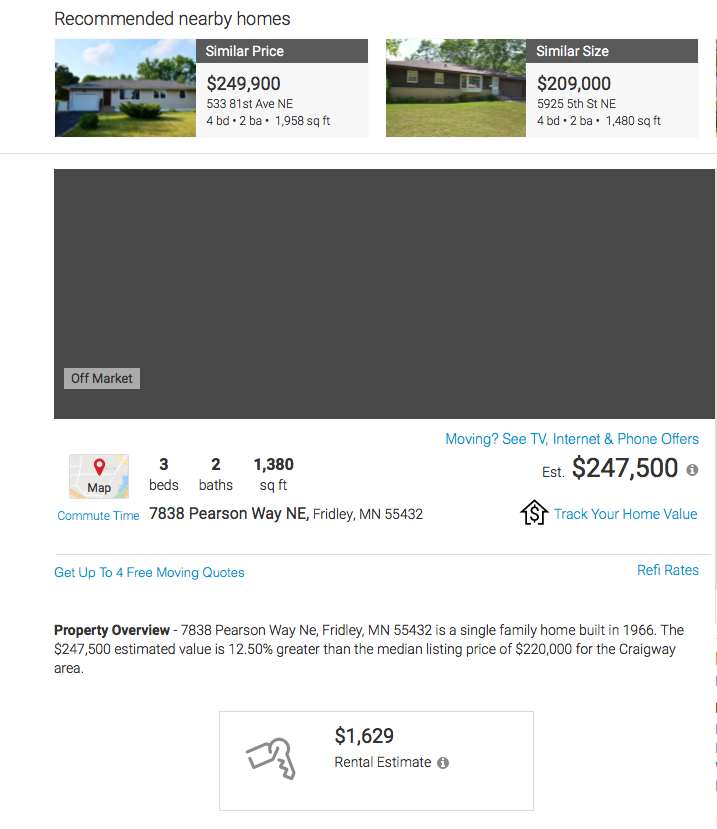Tap the info icon next to Rental Estimate
This screenshot has width=717, height=829.
tap(443, 763)
